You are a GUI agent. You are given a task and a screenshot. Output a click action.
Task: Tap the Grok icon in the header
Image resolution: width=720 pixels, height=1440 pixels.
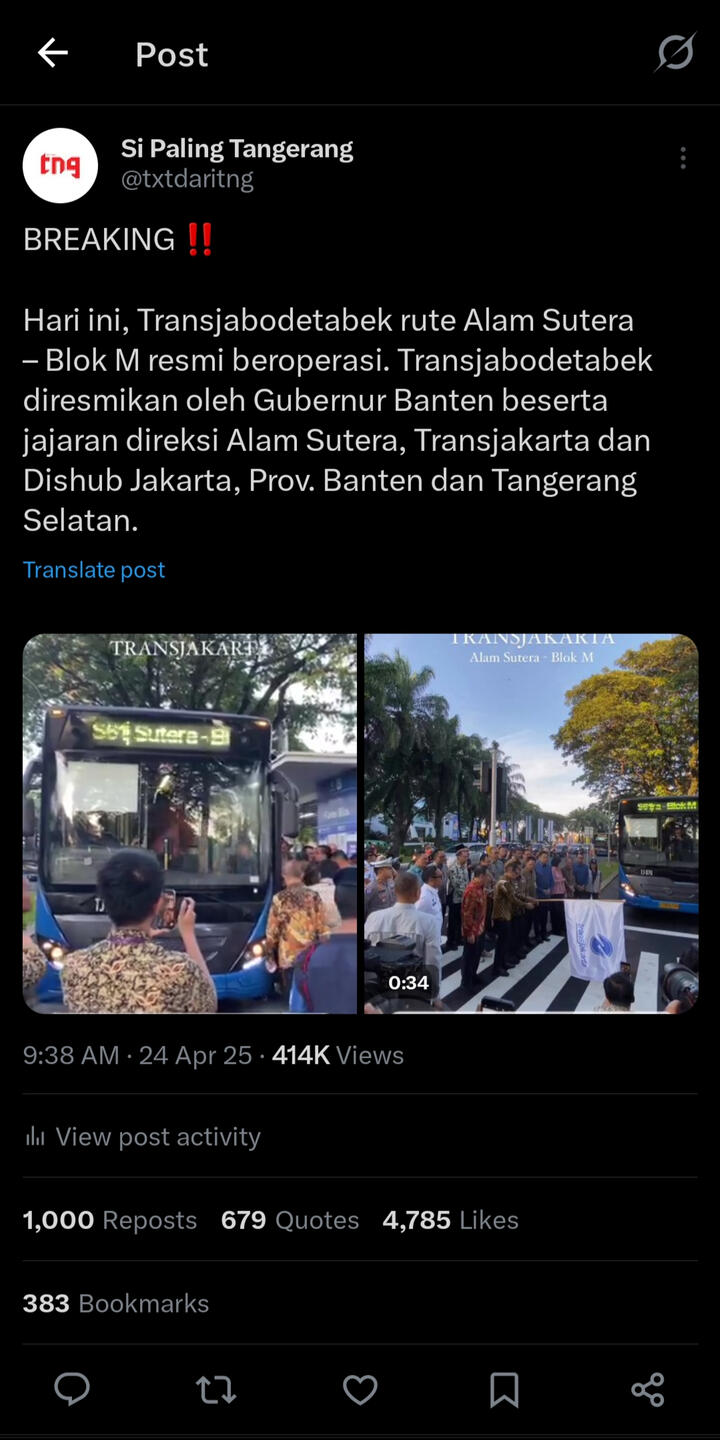point(675,52)
